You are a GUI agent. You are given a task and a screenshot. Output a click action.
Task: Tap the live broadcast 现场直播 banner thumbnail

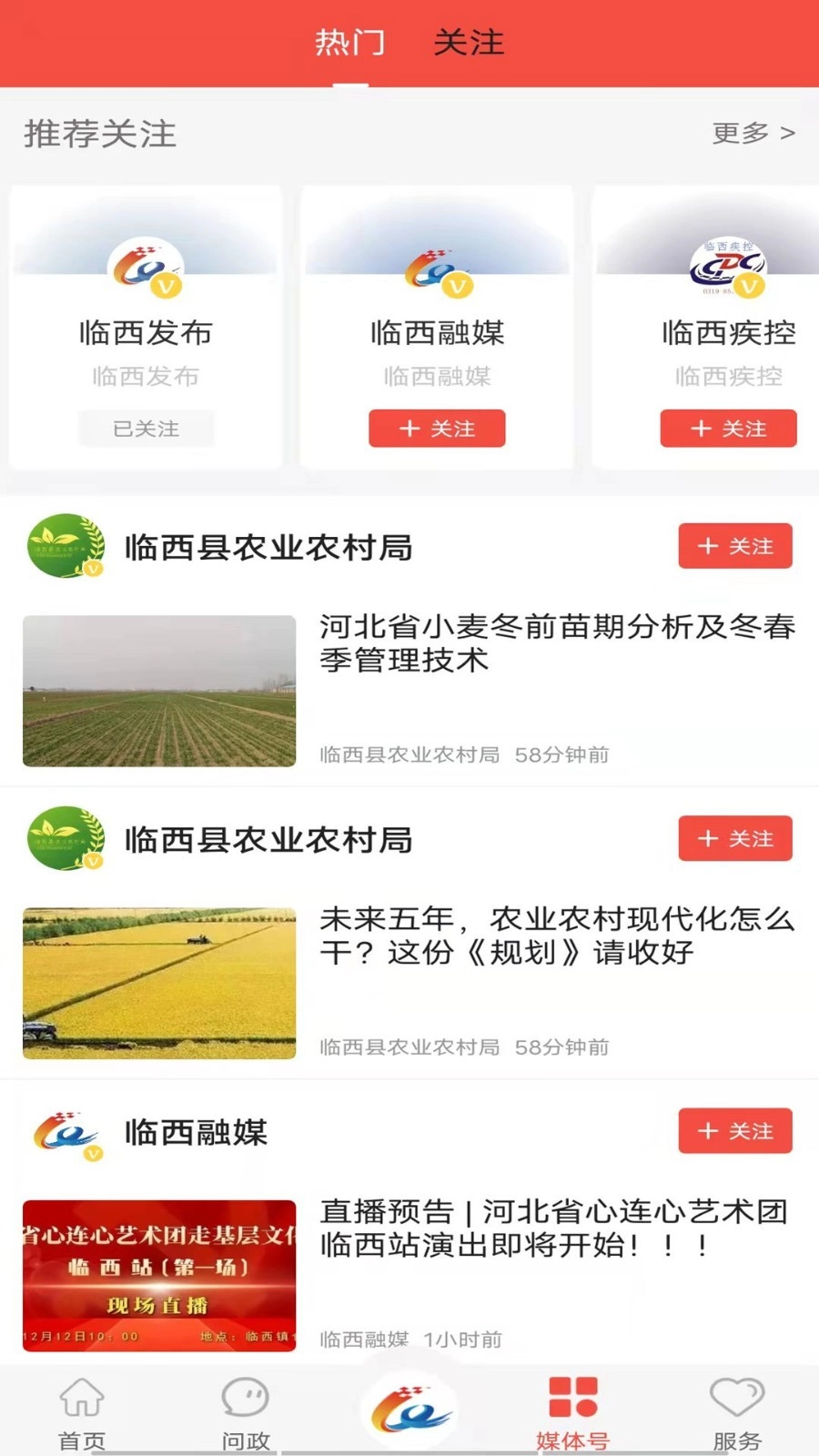pos(157,1277)
